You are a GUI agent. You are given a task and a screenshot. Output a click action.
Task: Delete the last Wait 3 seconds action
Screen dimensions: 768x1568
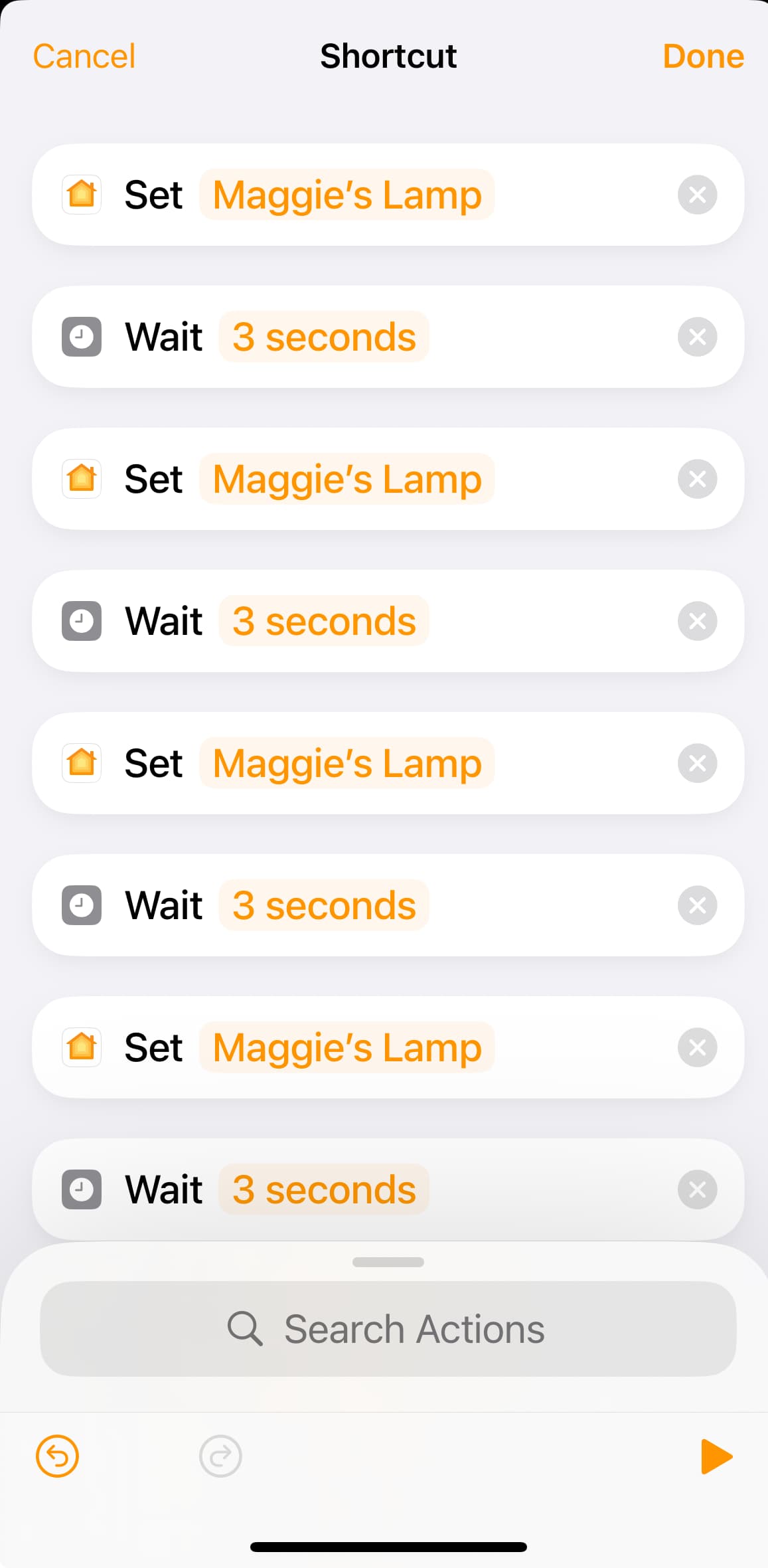coord(697,1189)
